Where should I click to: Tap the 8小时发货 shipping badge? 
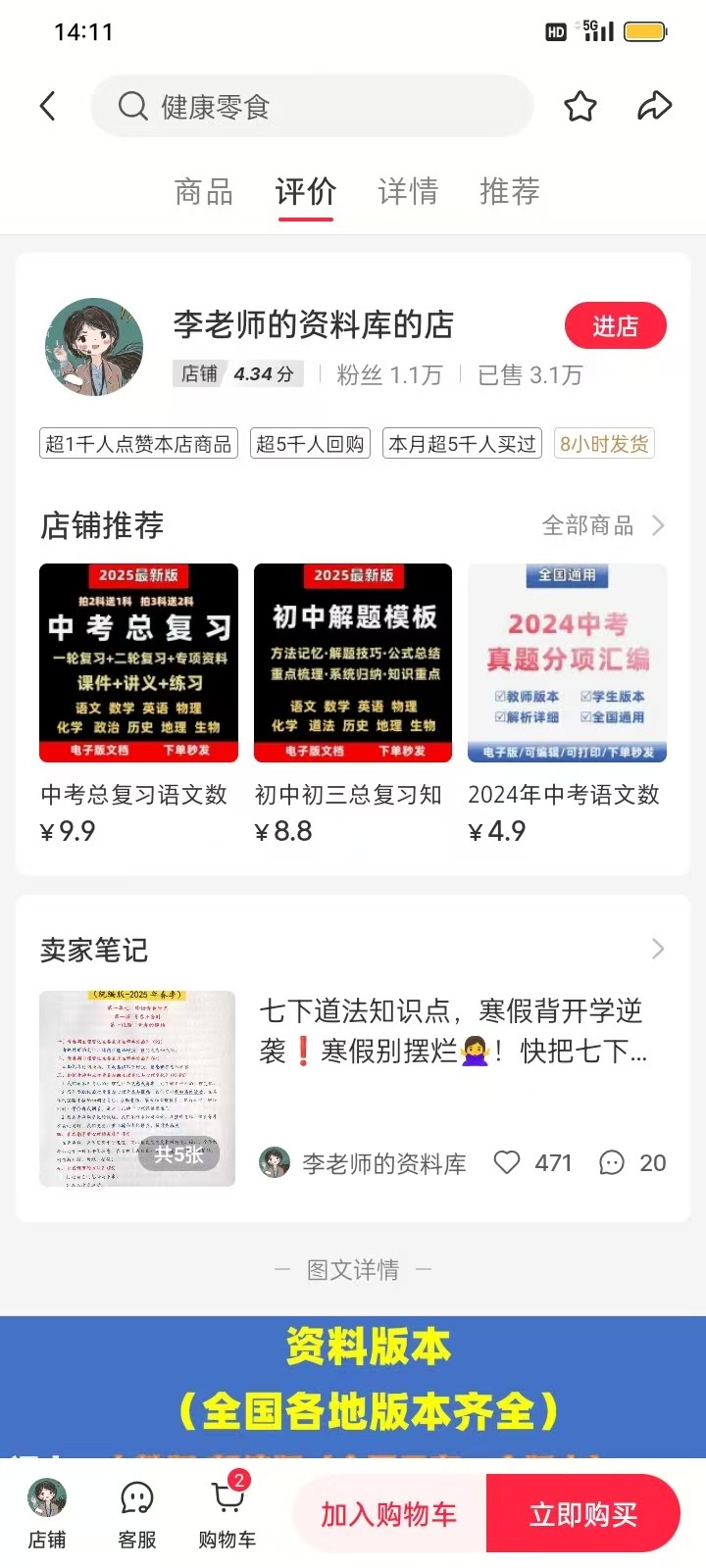click(603, 443)
